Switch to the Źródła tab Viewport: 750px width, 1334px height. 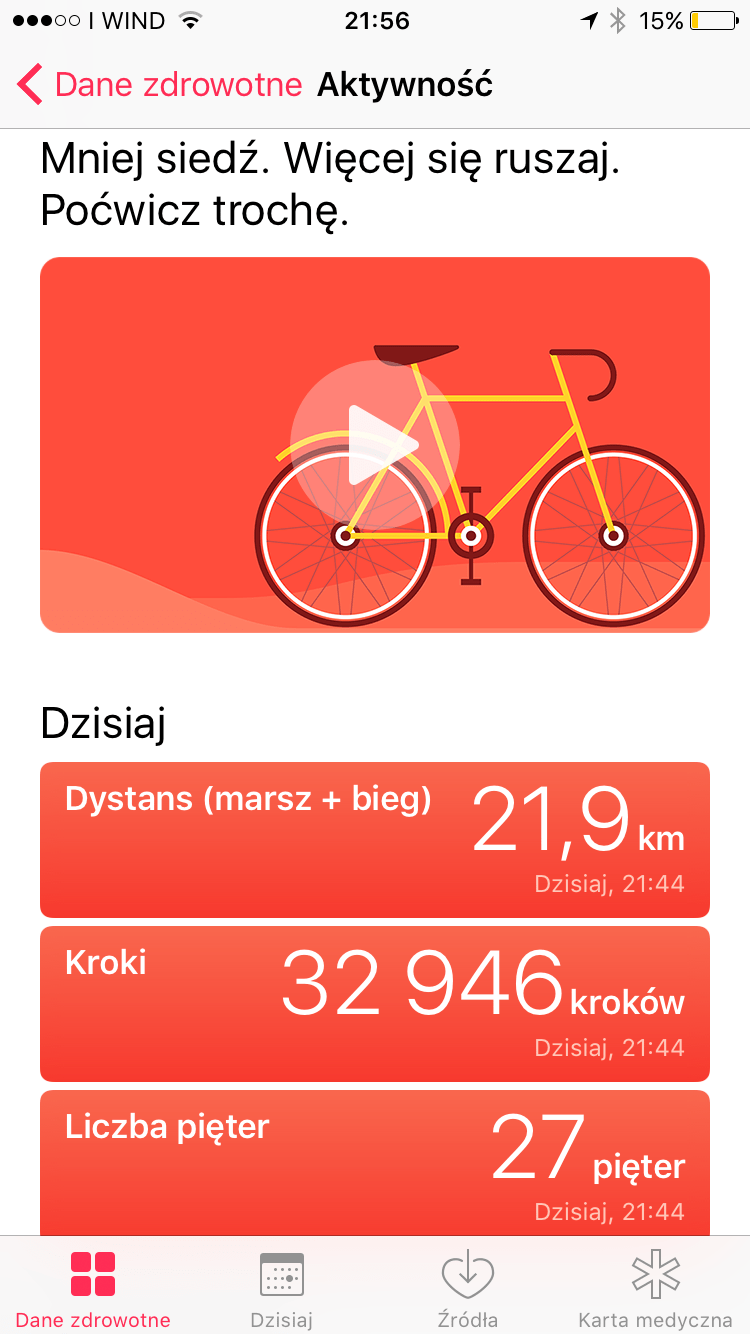(468, 1289)
